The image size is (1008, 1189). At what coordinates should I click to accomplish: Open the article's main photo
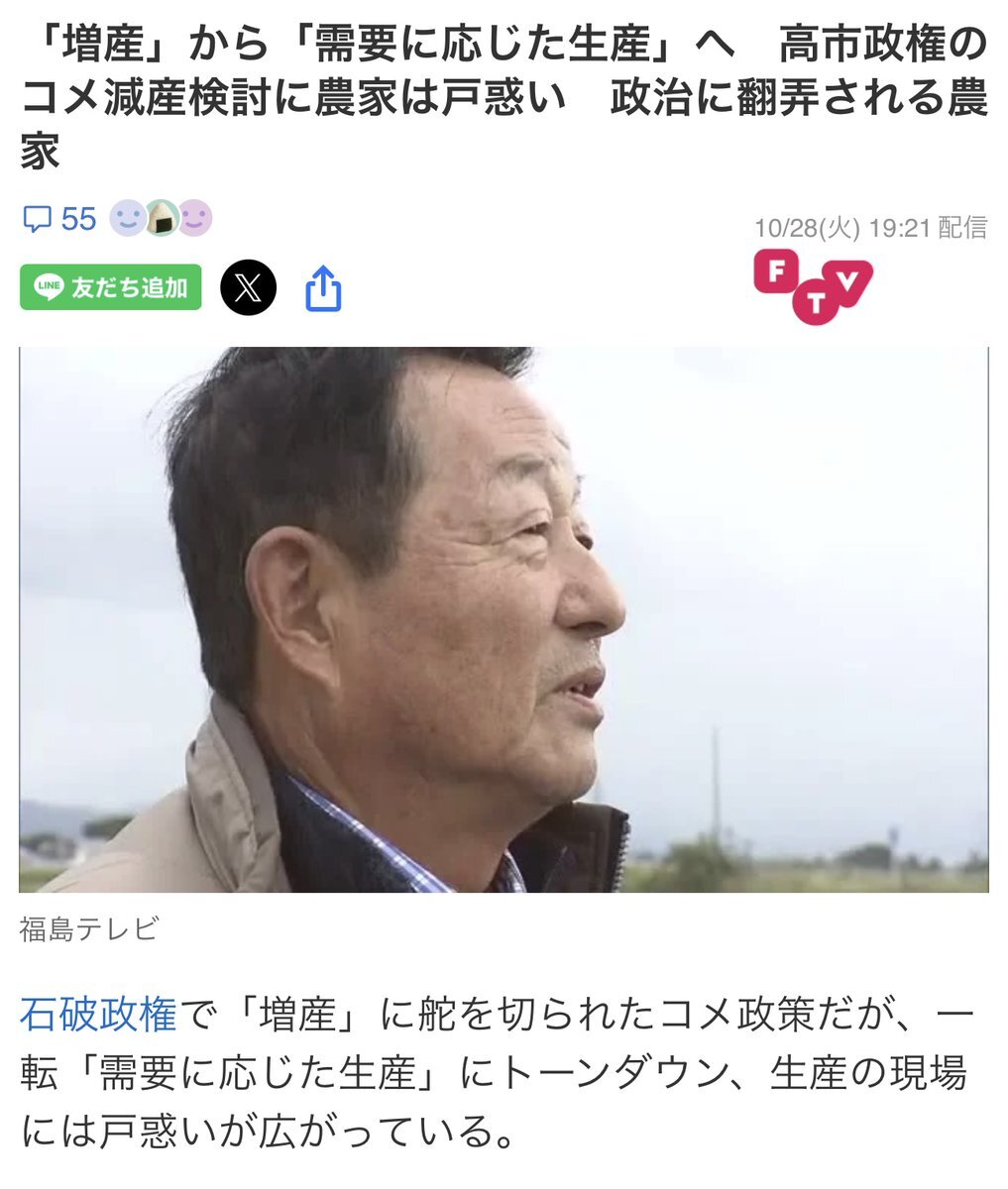[504, 619]
